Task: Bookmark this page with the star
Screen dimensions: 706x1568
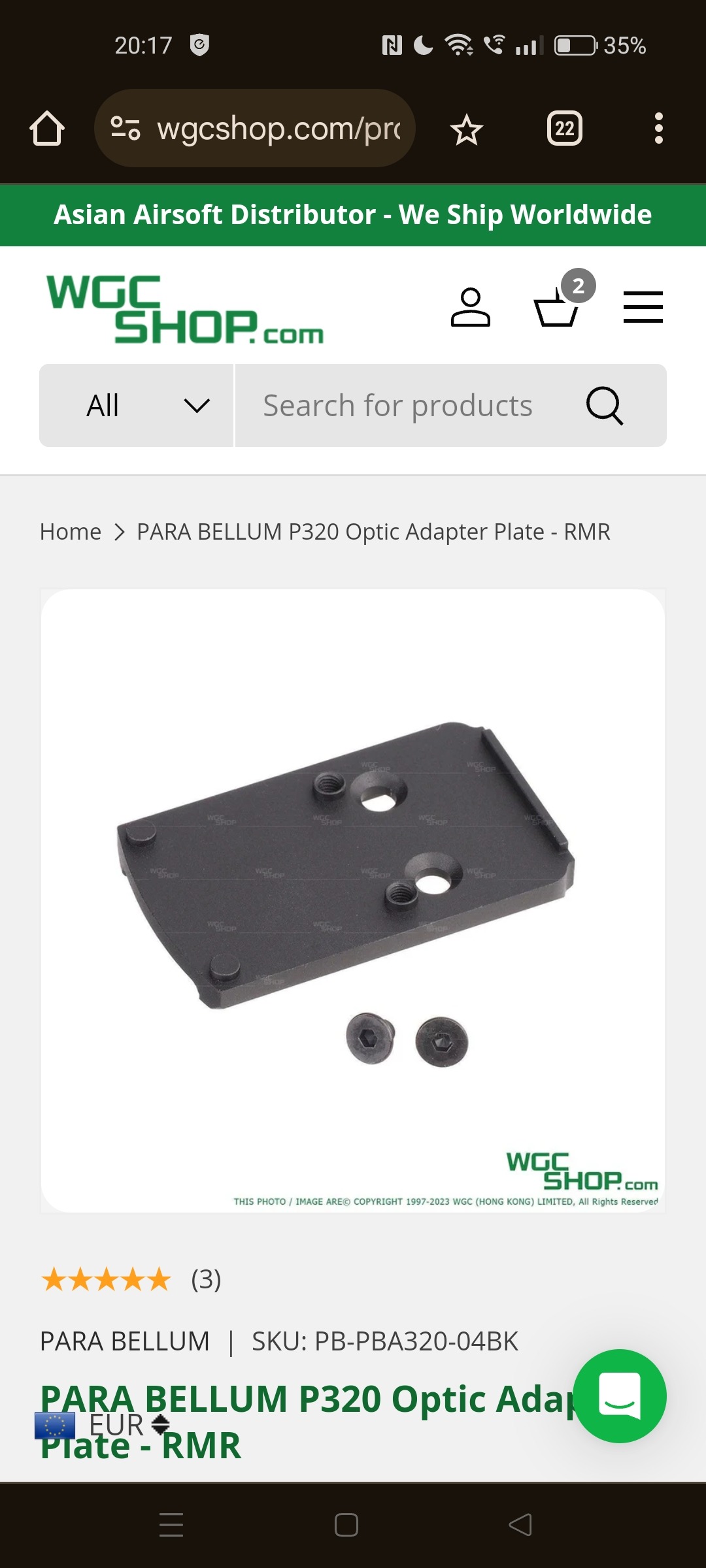Action: 467,129
